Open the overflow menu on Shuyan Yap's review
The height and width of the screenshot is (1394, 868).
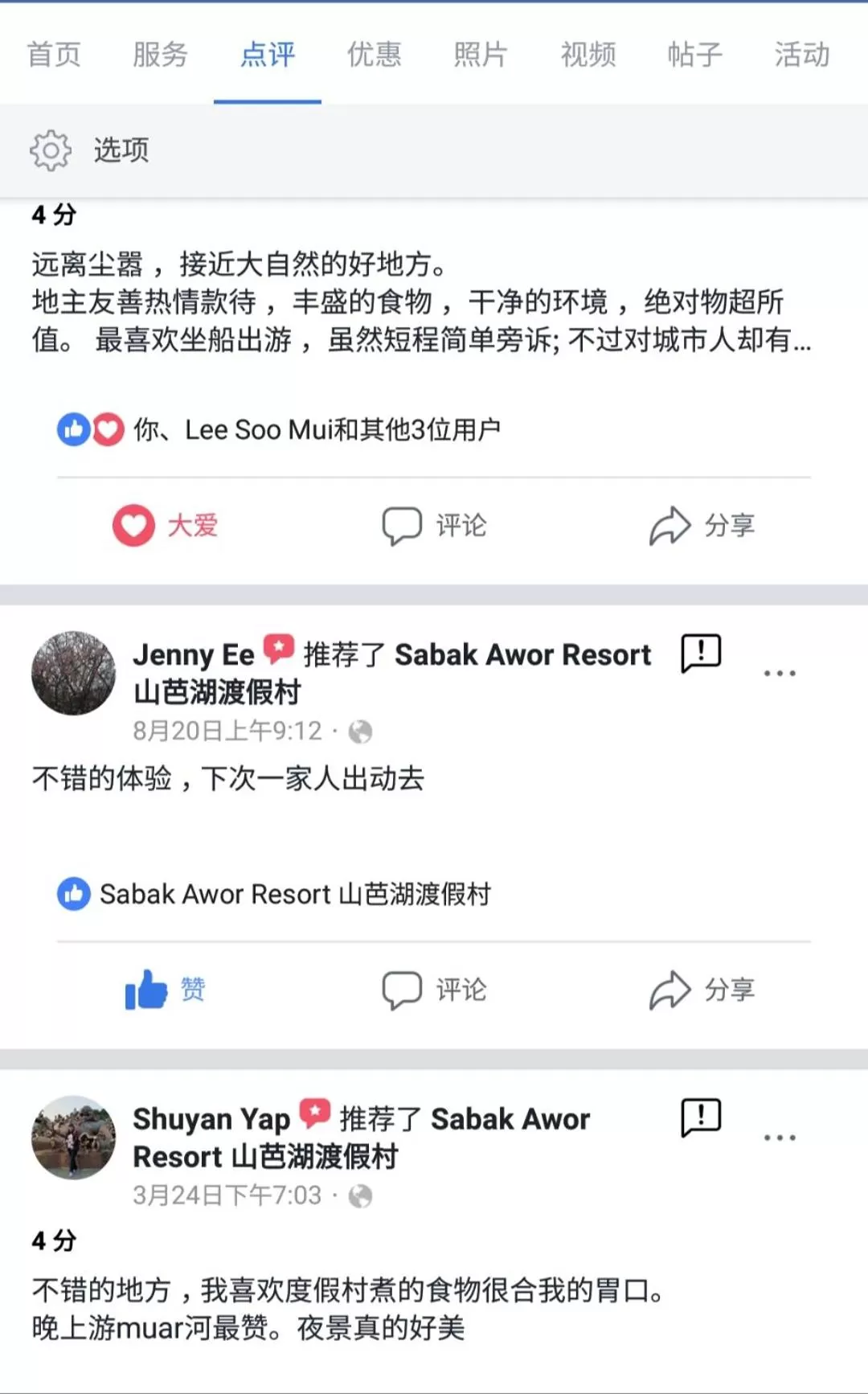point(779,1138)
